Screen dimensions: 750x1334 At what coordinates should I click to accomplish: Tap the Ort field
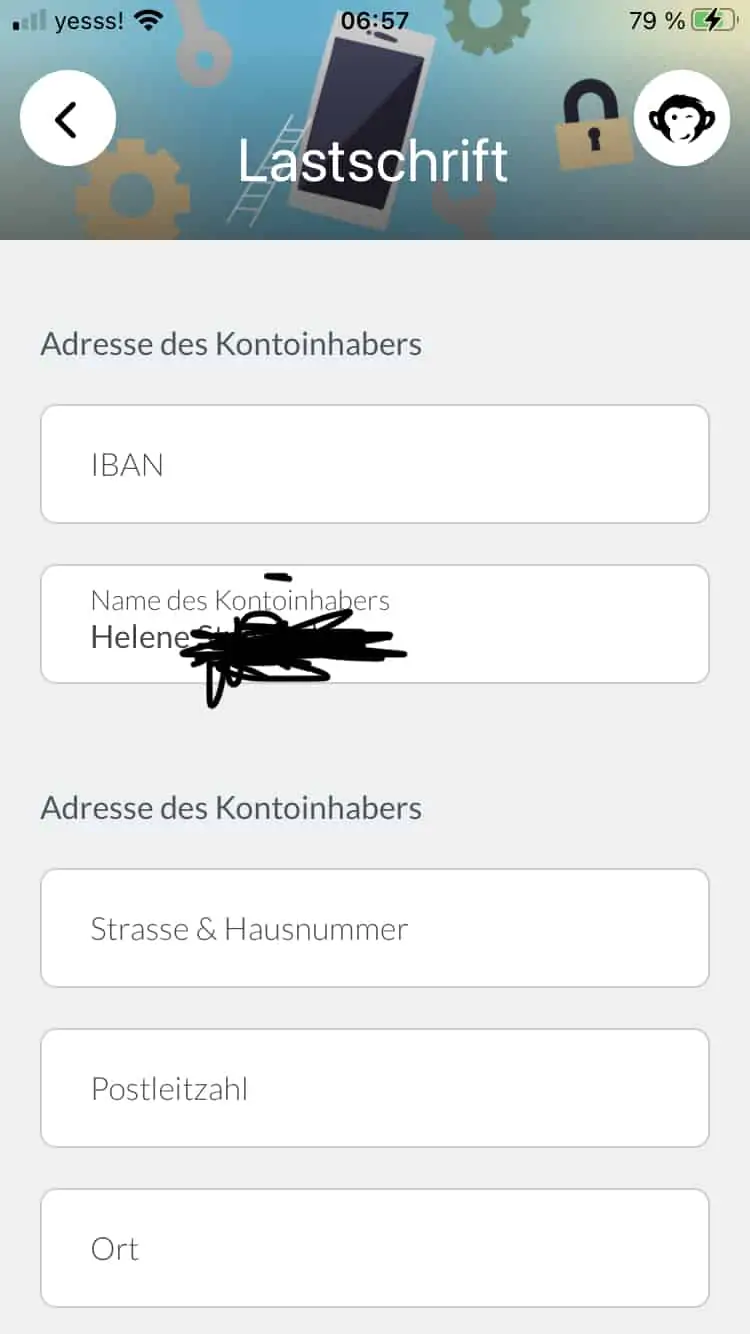click(375, 1248)
